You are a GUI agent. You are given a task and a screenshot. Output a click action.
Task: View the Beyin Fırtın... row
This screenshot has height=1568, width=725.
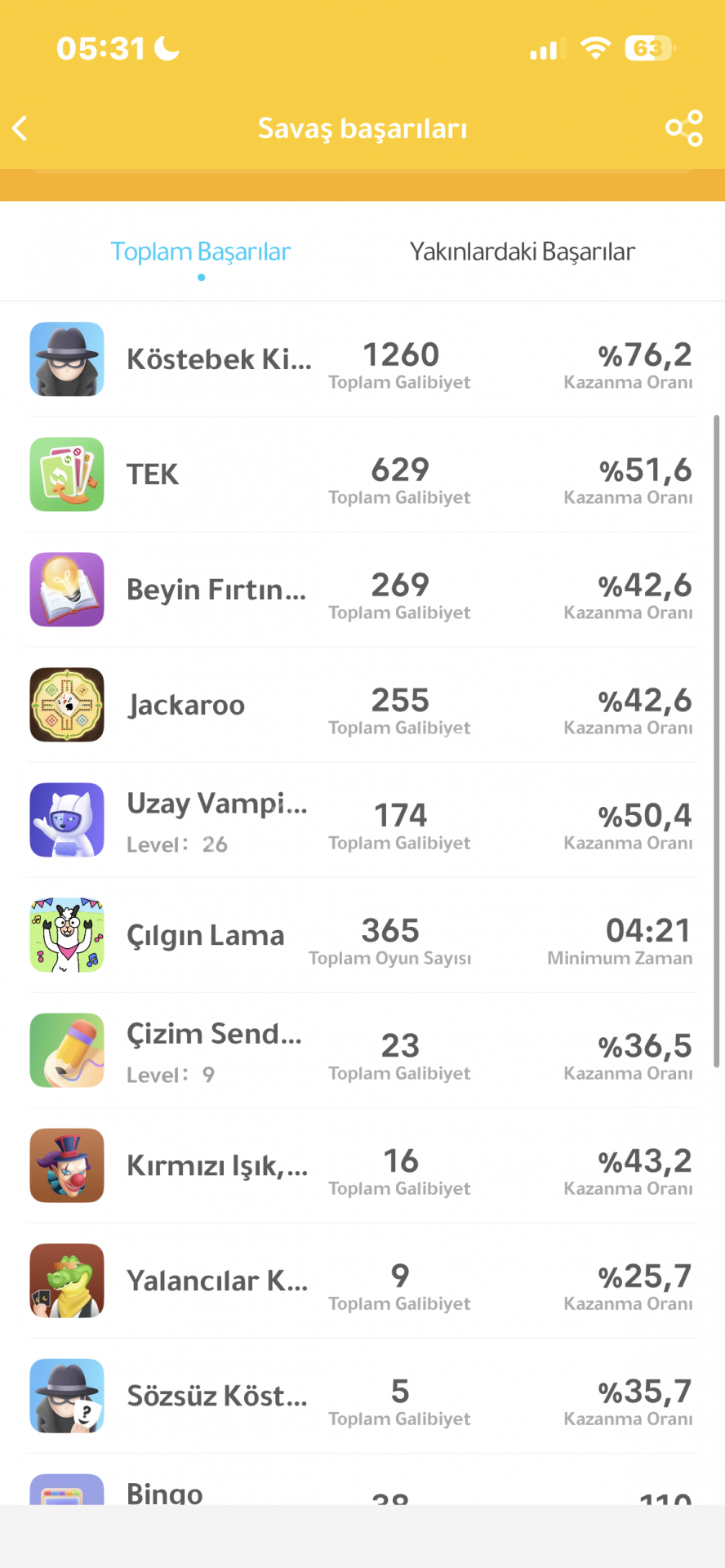(362, 590)
